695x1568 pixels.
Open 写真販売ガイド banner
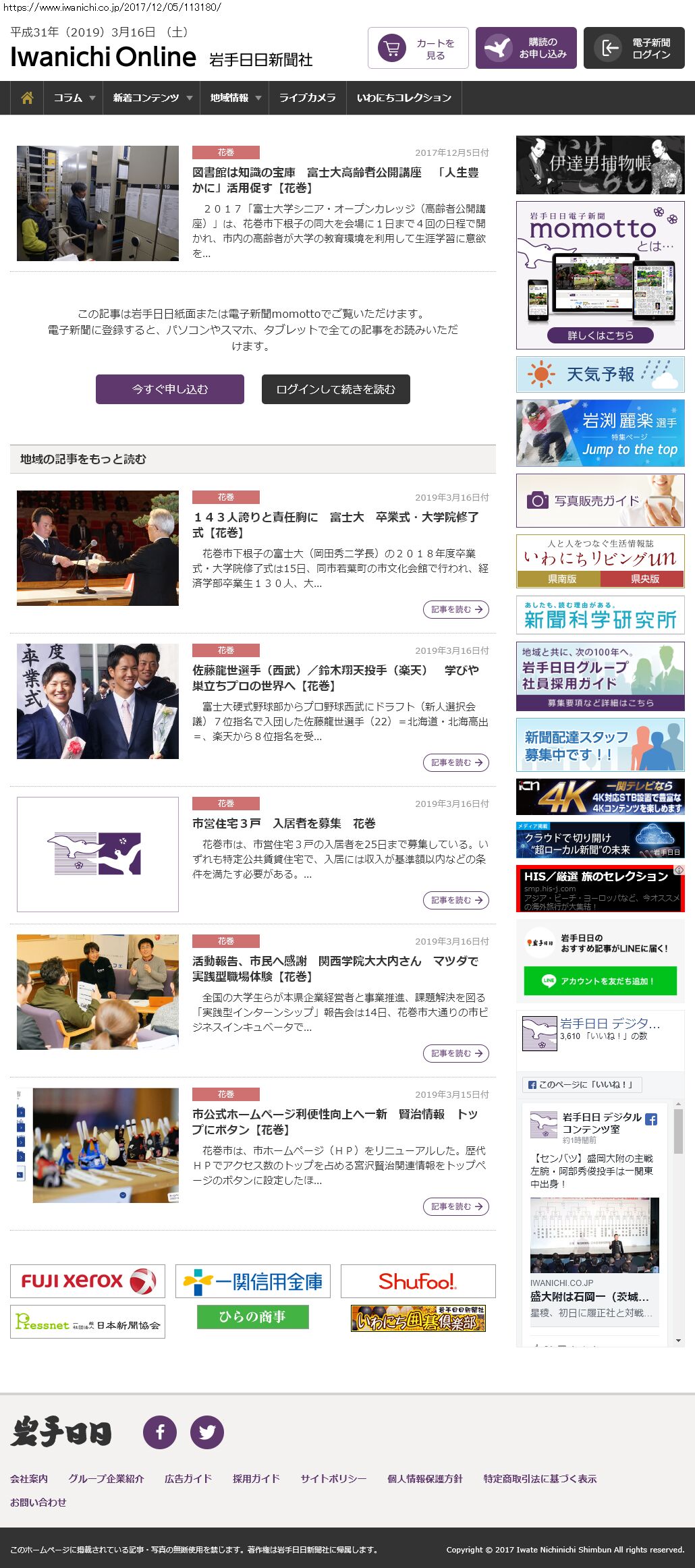[x=600, y=501]
